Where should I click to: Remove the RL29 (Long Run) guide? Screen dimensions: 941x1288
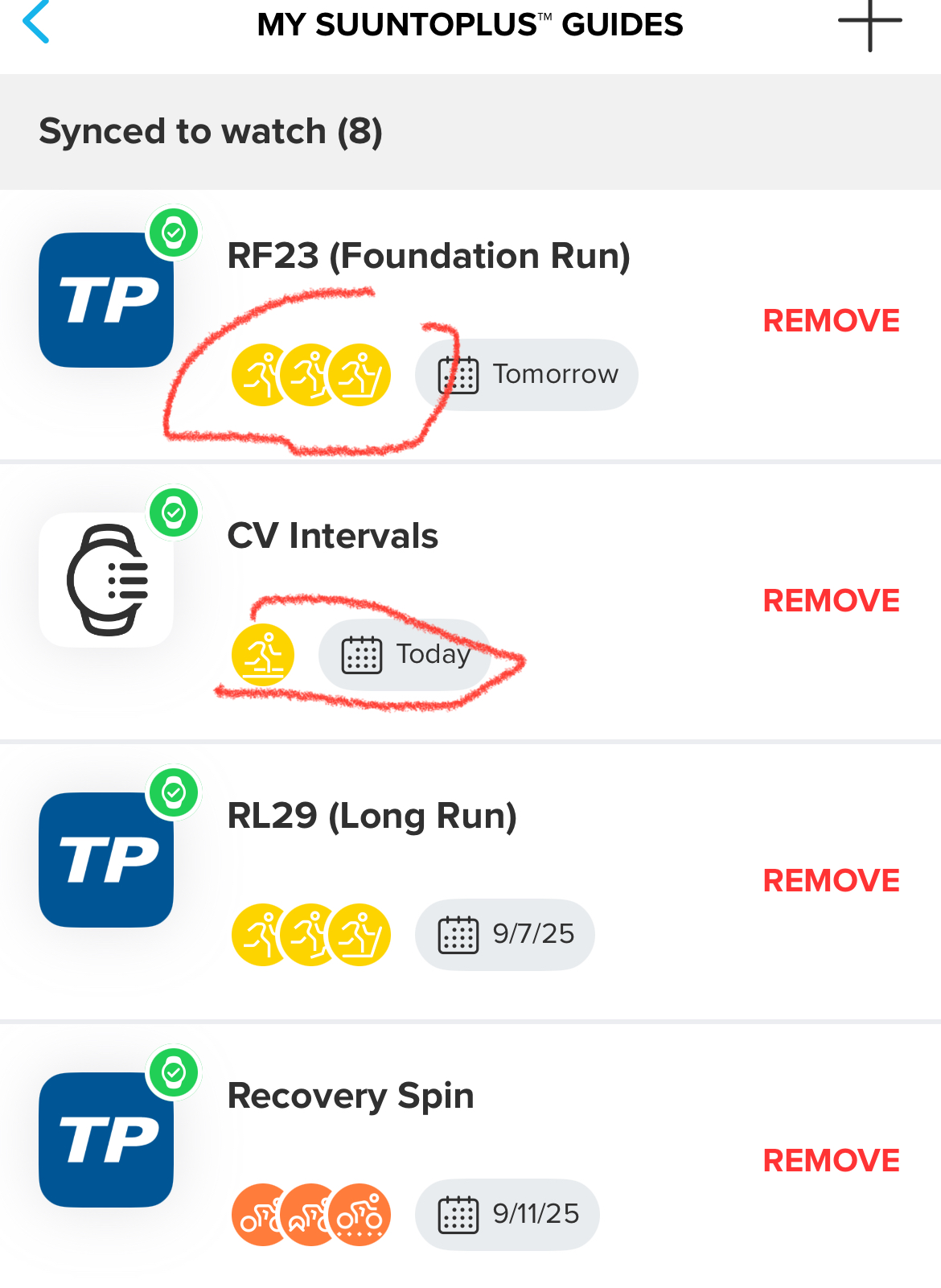831,881
